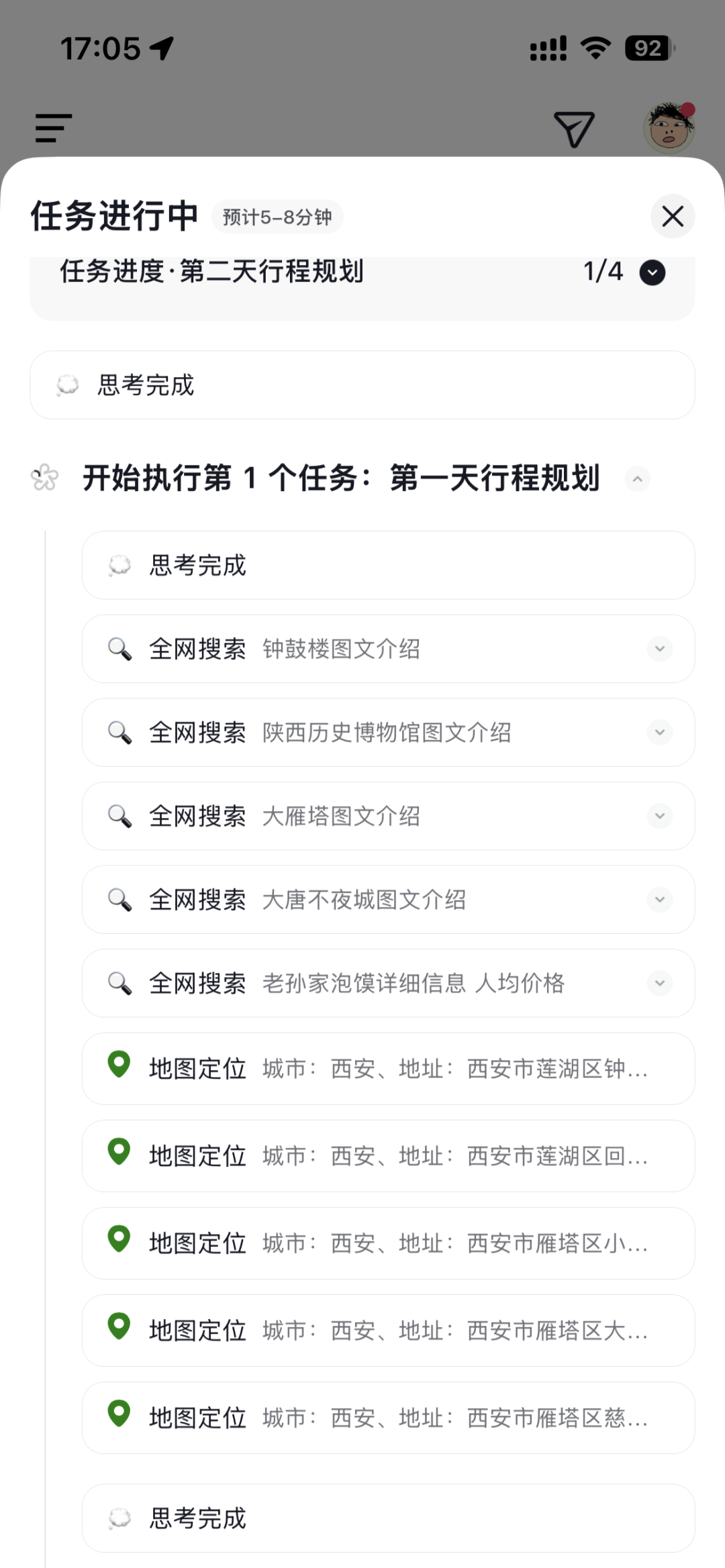Expand the 大雁塔图文介绍 search results
Image resolution: width=725 pixels, height=1568 pixels.
[x=659, y=816]
